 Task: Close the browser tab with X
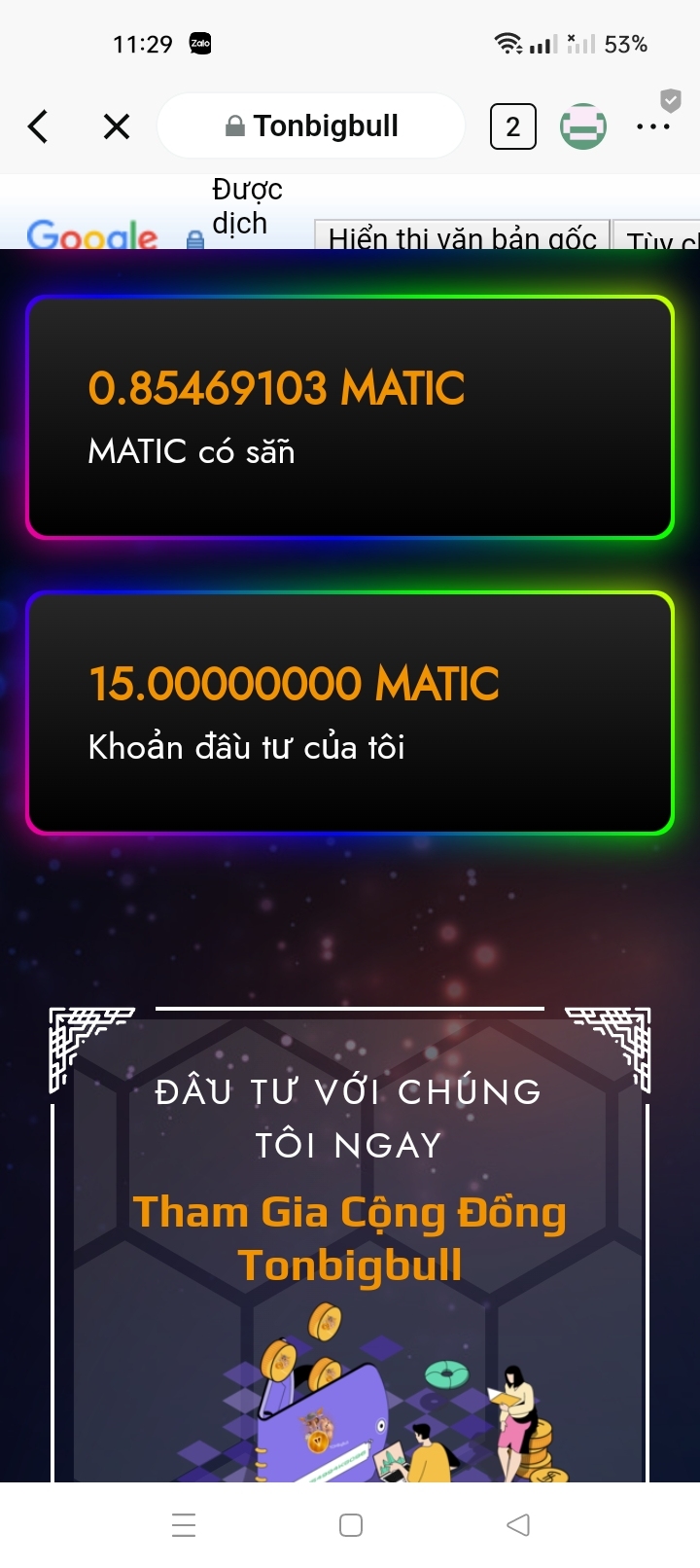coord(117,126)
